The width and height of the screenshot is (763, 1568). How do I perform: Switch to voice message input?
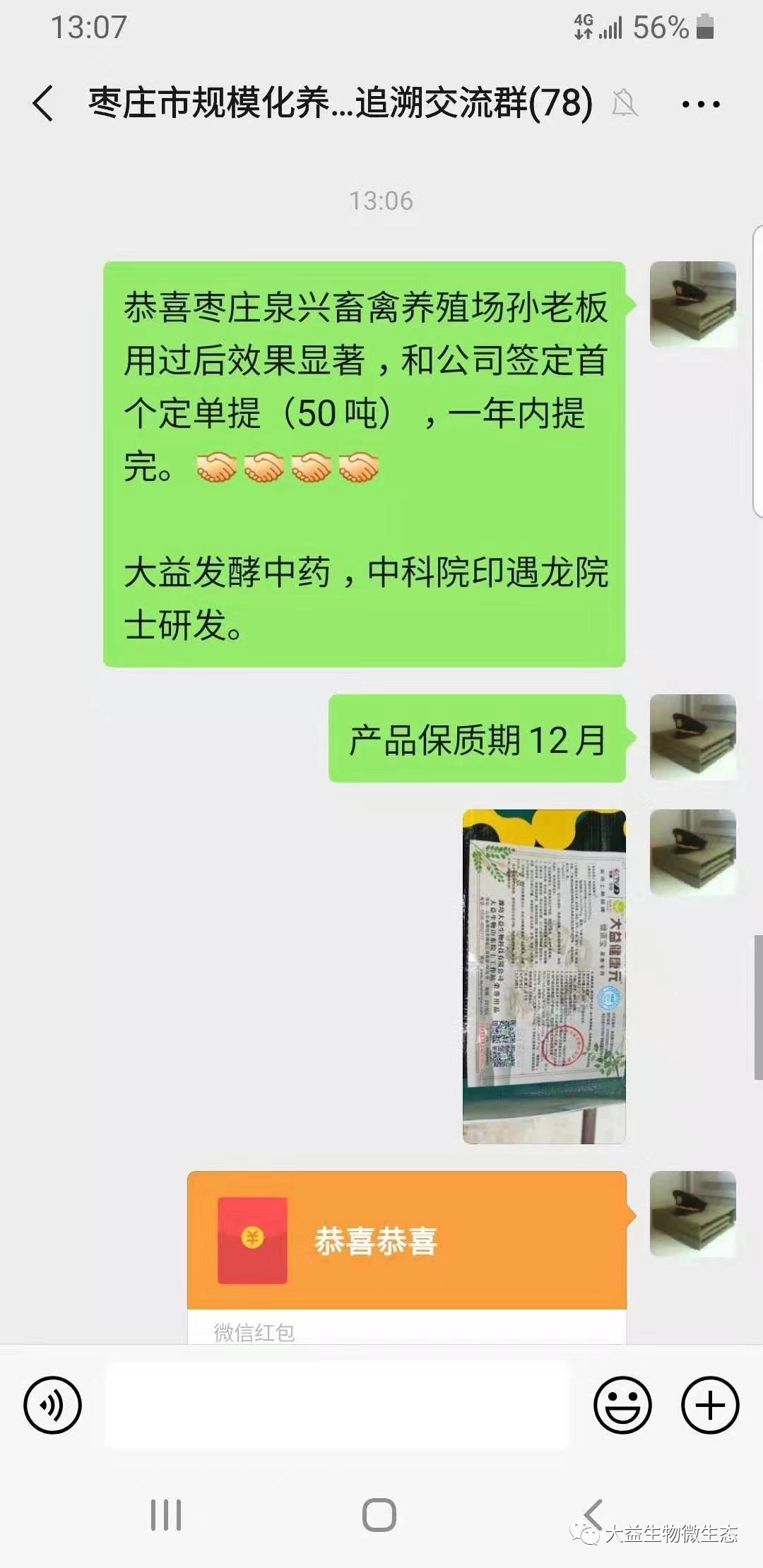click(53, 1405)
